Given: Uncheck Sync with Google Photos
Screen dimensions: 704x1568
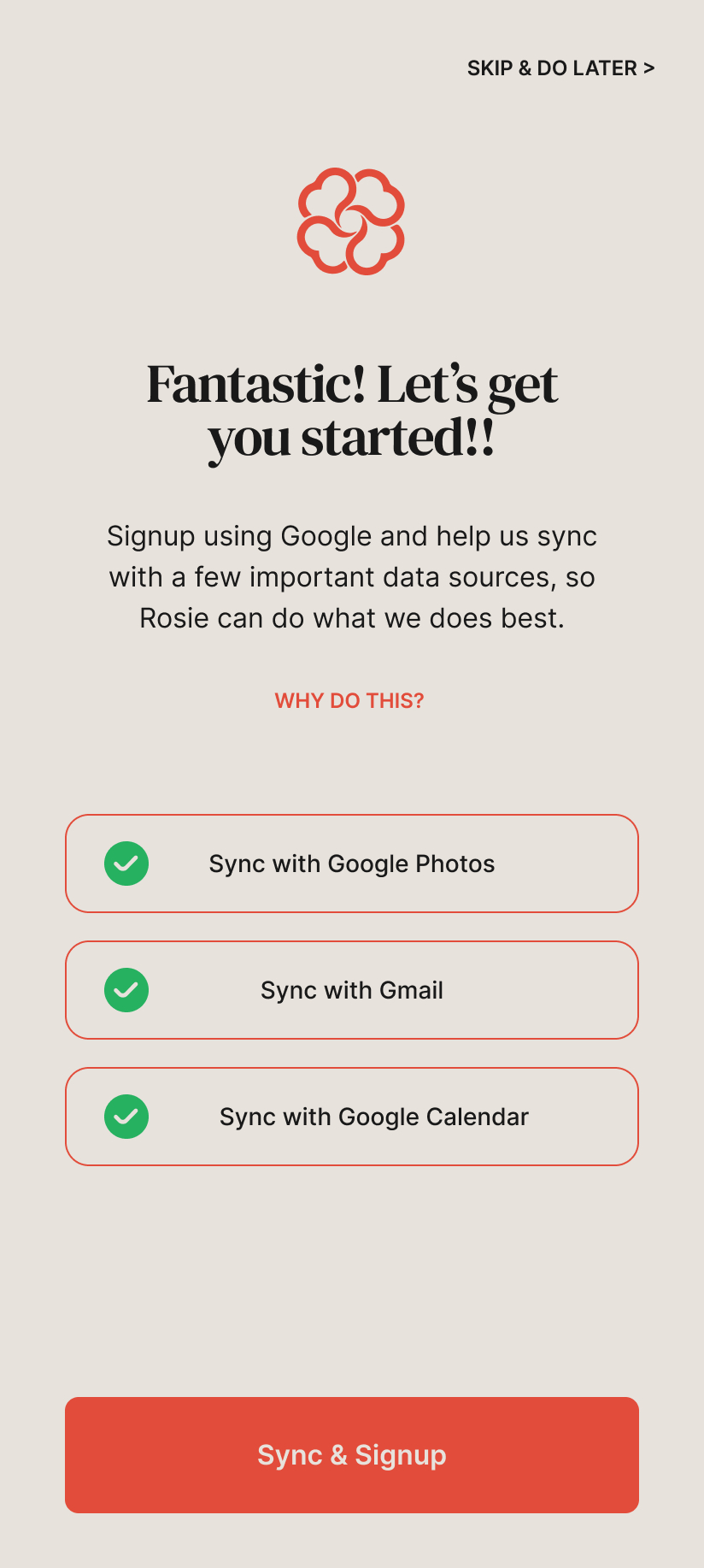Looking at the screenshot, I should (352, 864).
